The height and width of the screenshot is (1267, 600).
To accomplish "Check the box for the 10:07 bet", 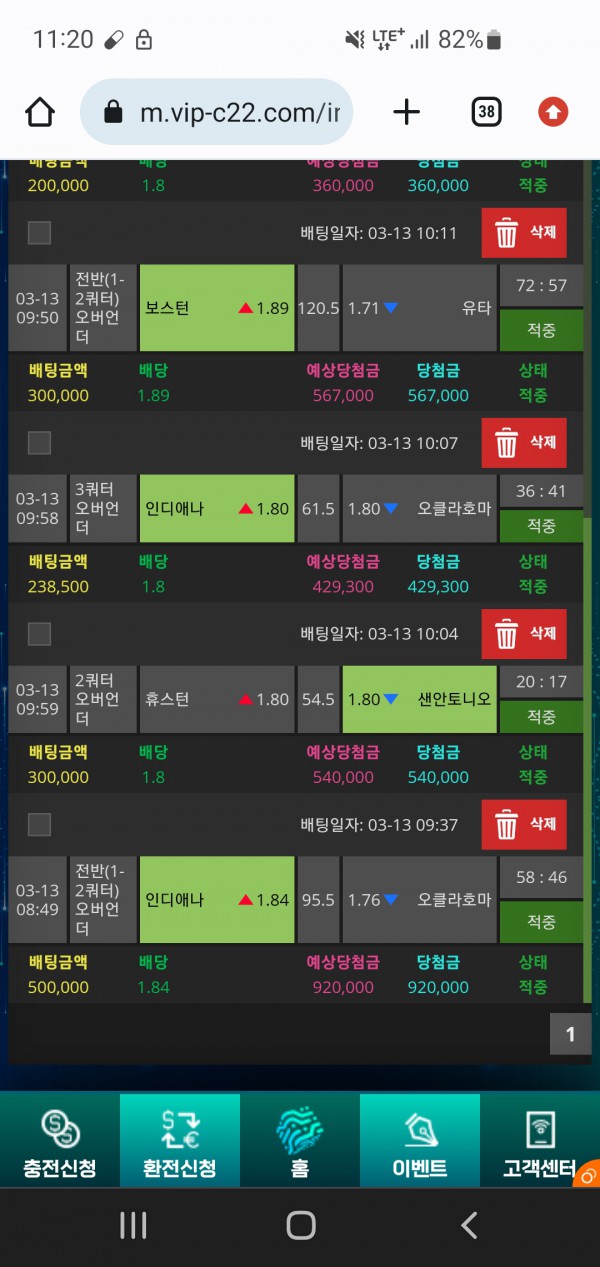I will click(39, 442).
